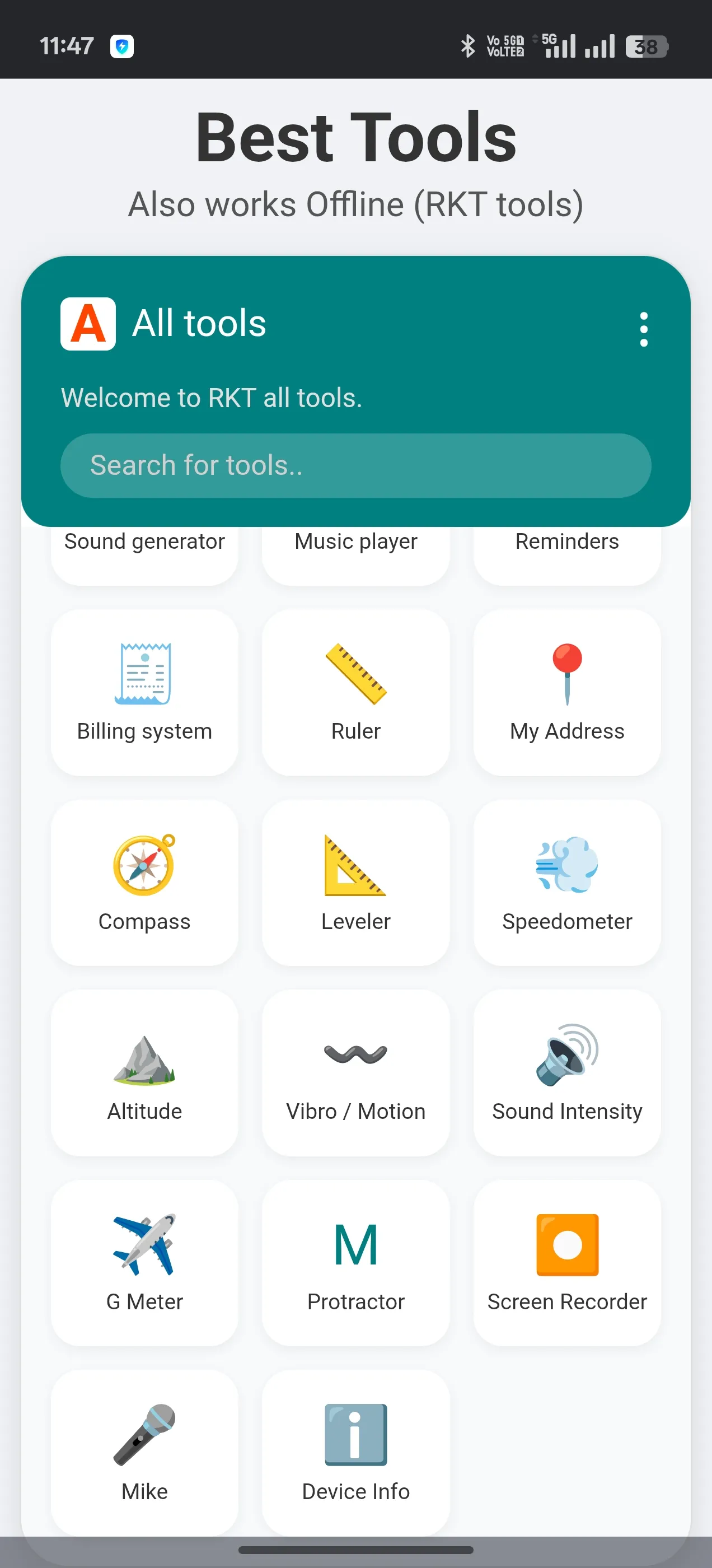Start the Screen Recorder tool
This screenshot has height=1568, width=712.
566,1262
